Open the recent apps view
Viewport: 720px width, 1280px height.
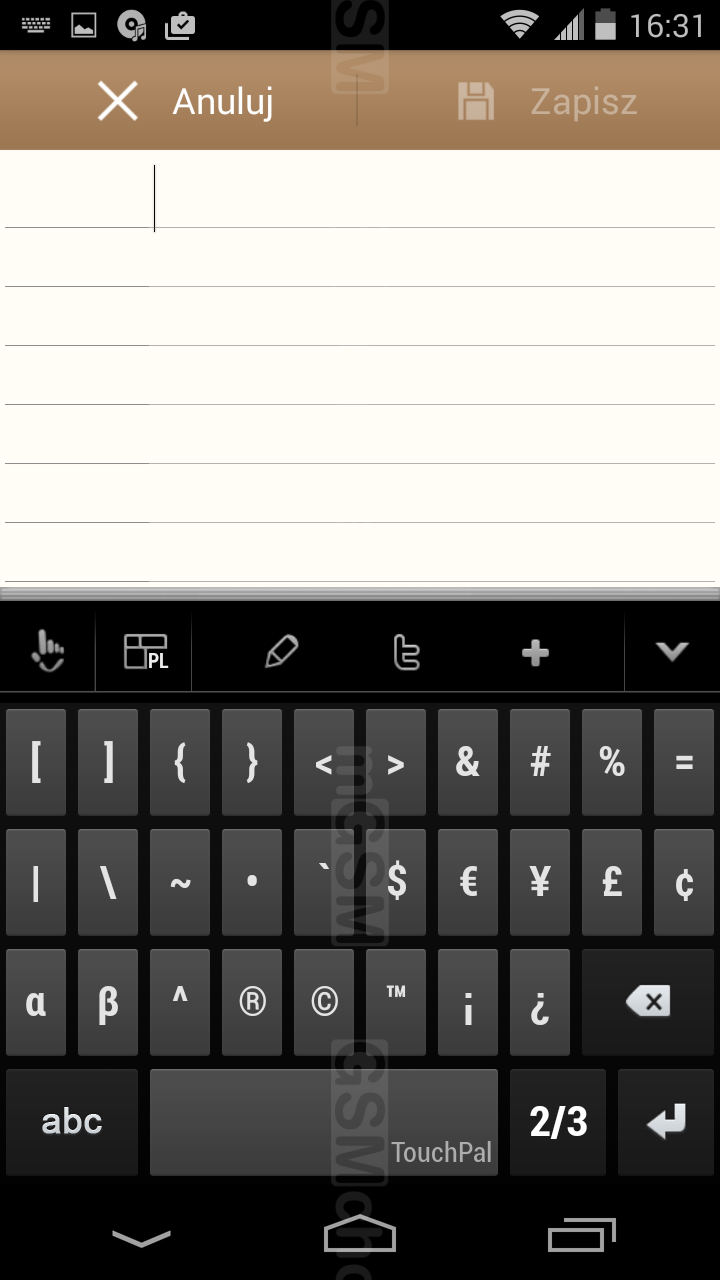pyautogui.click(x=582, y=1236)
